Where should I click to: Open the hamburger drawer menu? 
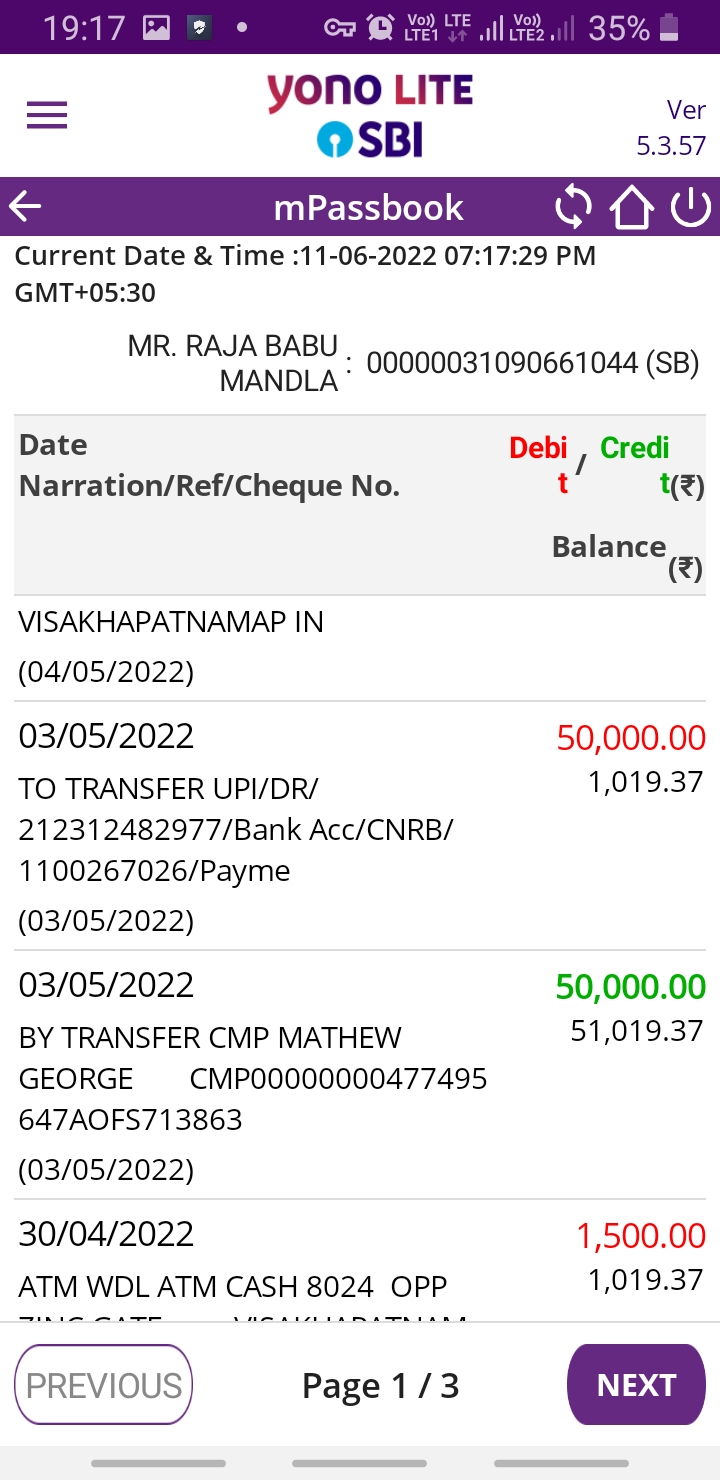(x=46, y=115)
